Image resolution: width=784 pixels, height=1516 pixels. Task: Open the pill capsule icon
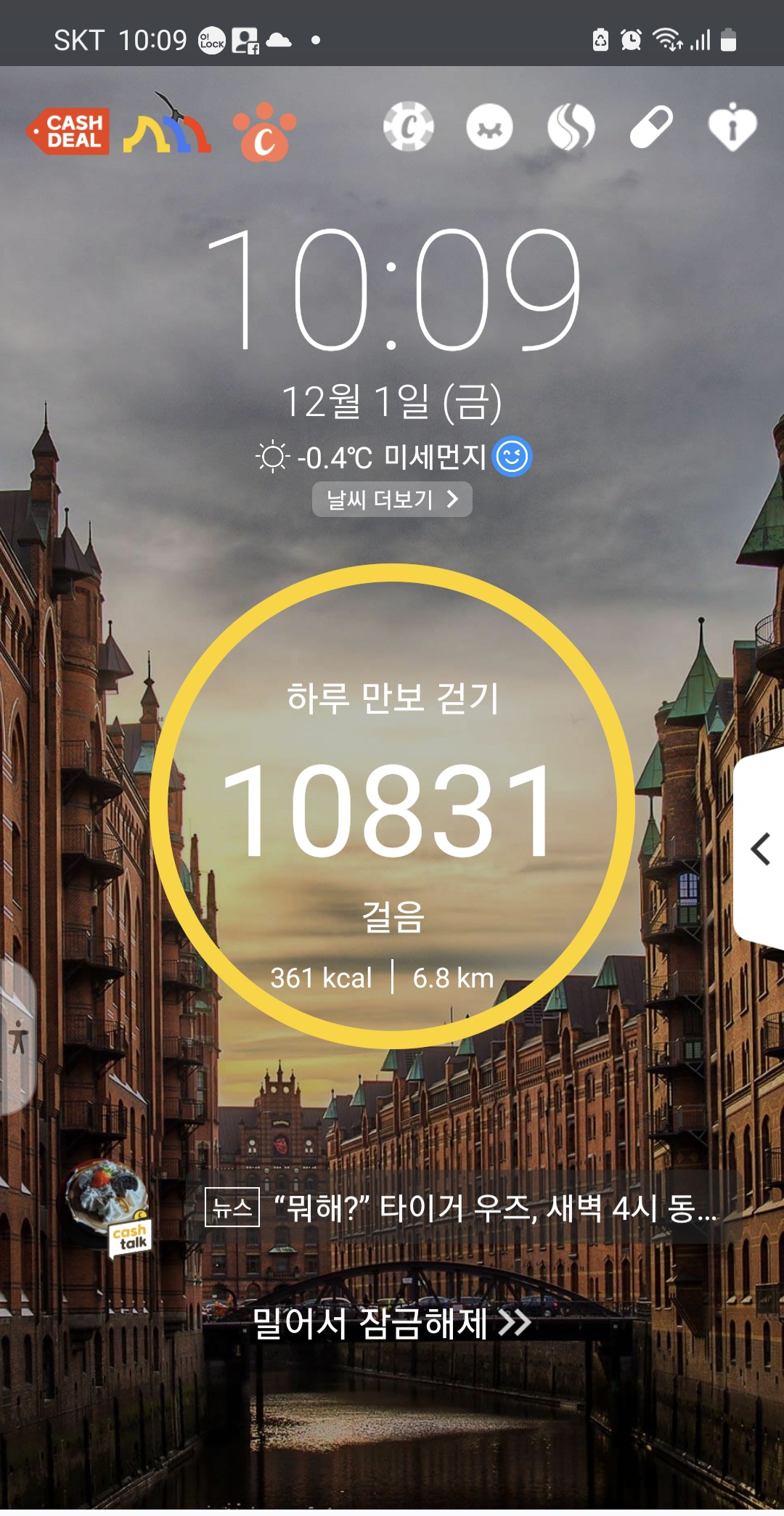point(651,128)
